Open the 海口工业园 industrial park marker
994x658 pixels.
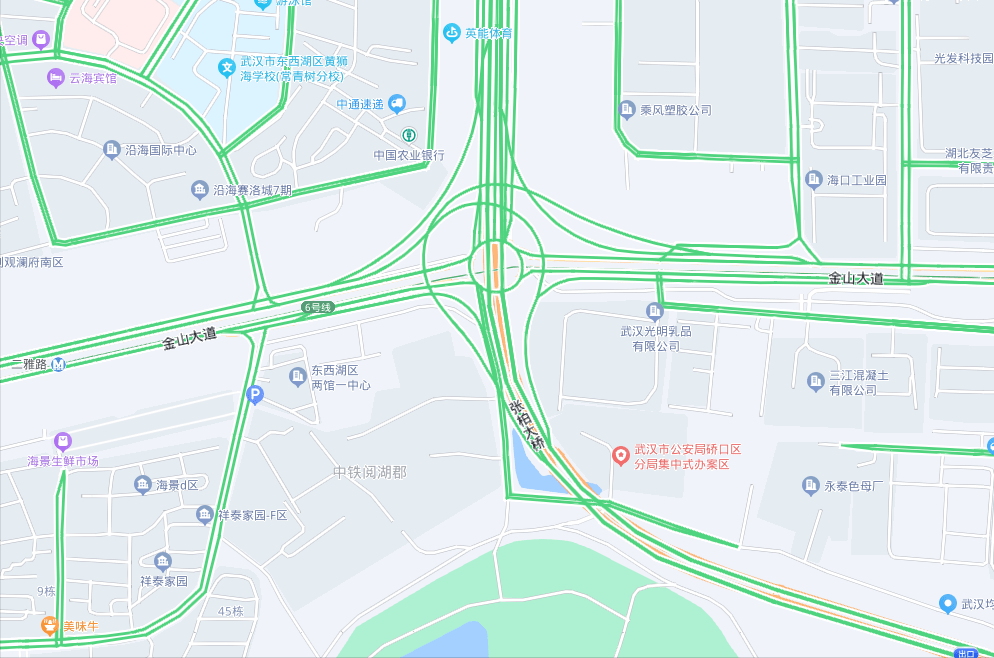[x=814, y=180]
